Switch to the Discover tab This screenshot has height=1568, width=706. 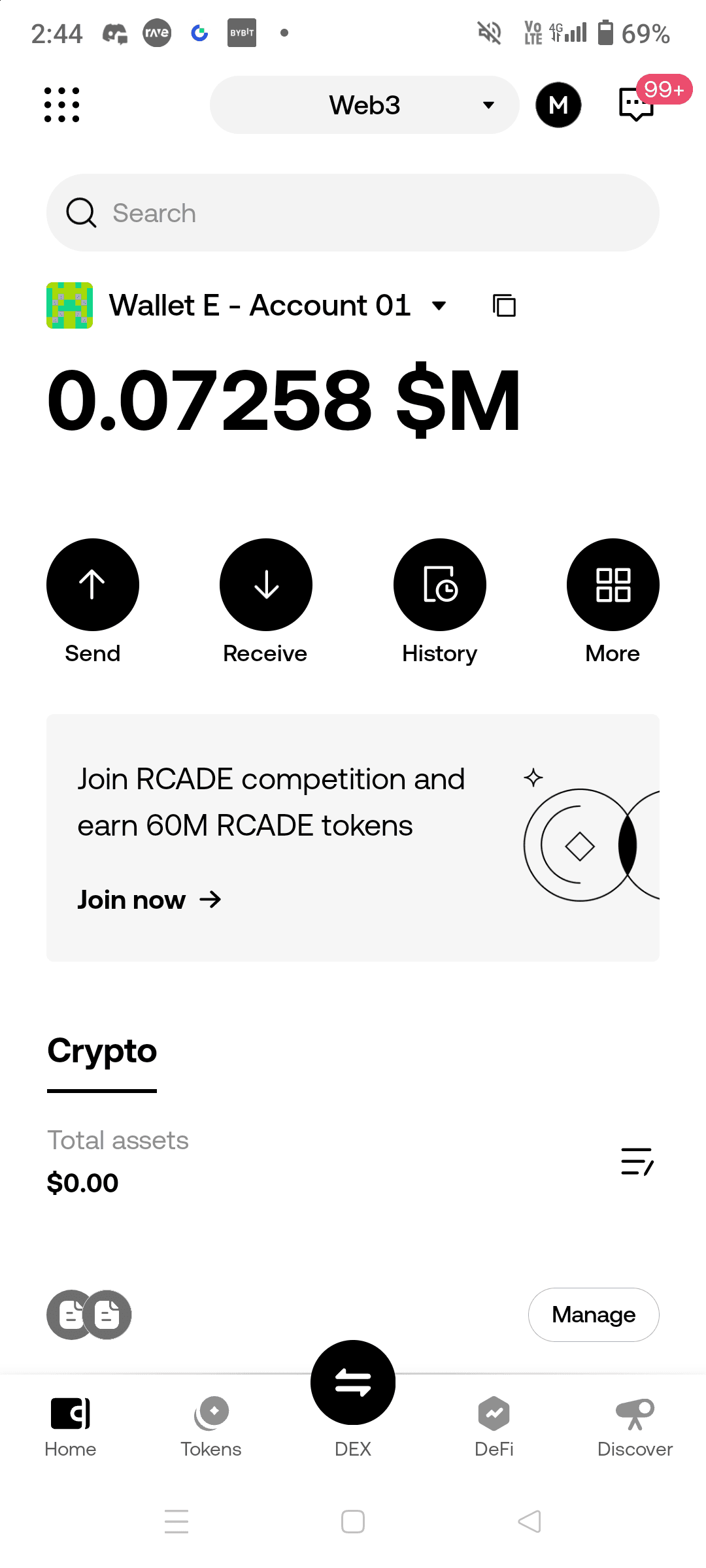635,1426
